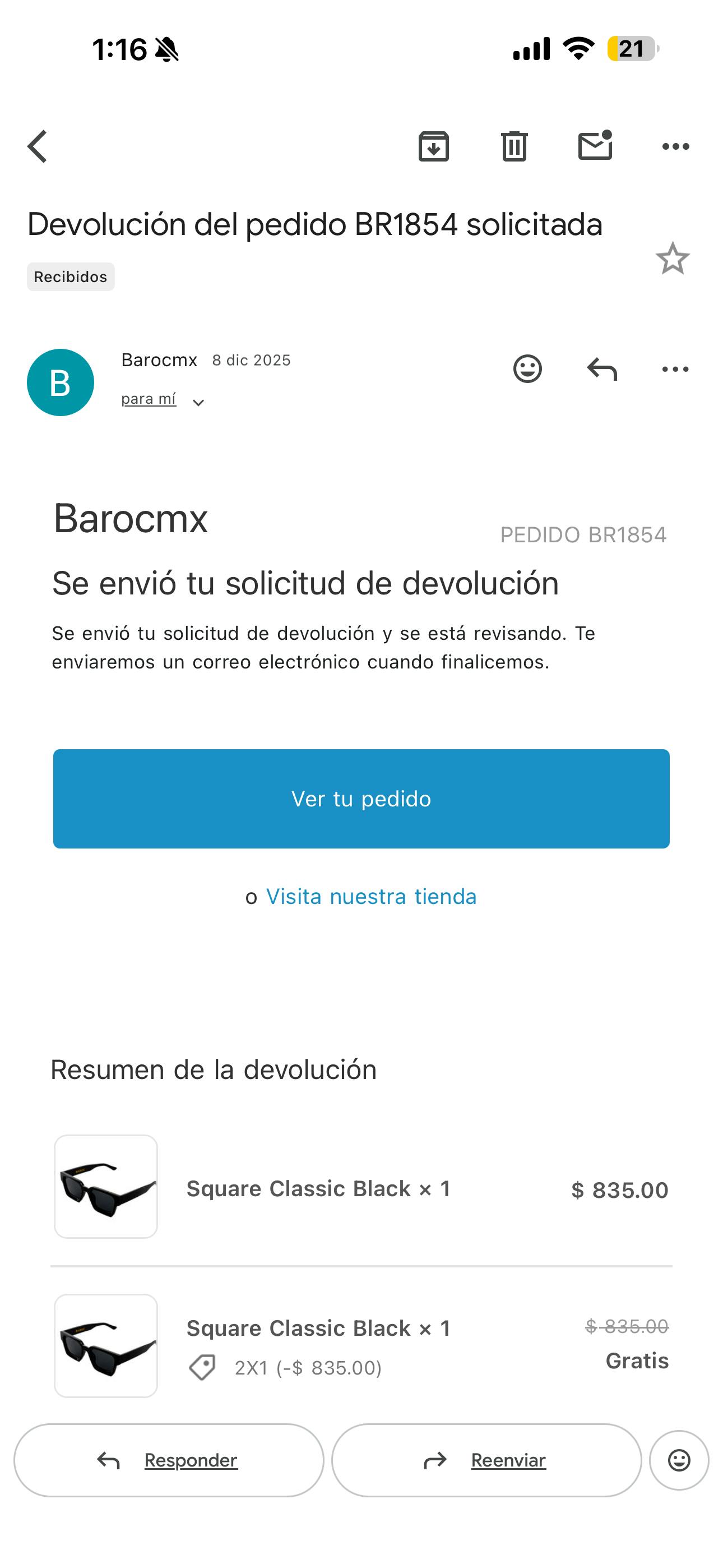Screen dimensions: 723x1568
Task: Forward the email with Reenviar
Action: [x=486, y=1460]
